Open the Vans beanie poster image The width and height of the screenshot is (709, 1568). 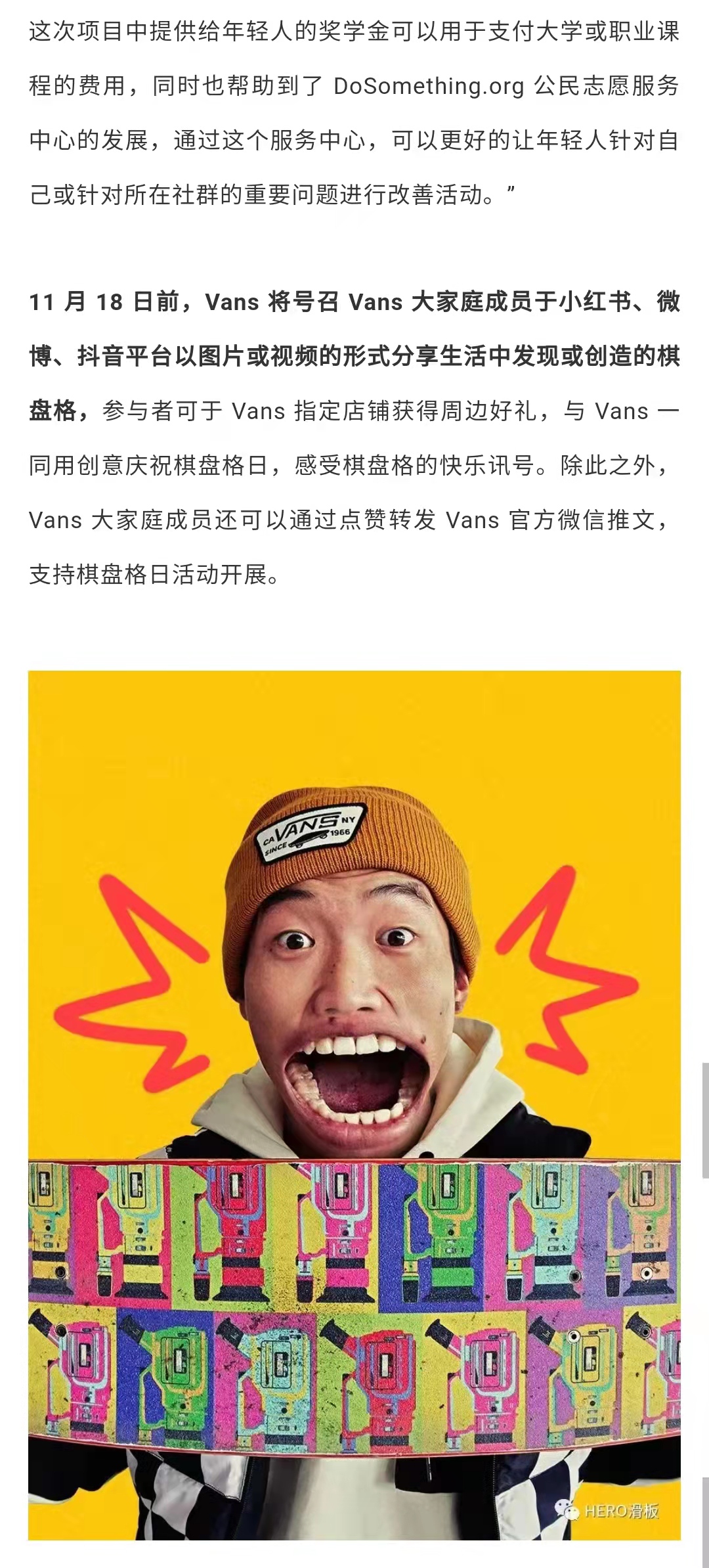(354, 1104)
